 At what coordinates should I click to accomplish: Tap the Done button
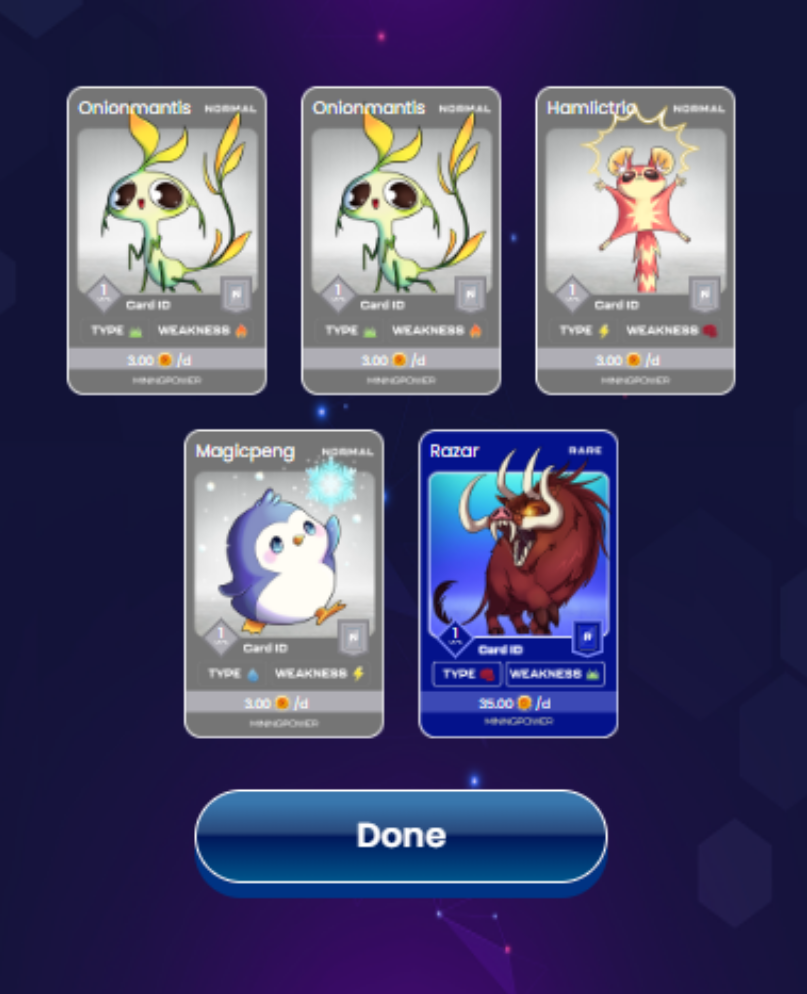(x=400, y=836)
